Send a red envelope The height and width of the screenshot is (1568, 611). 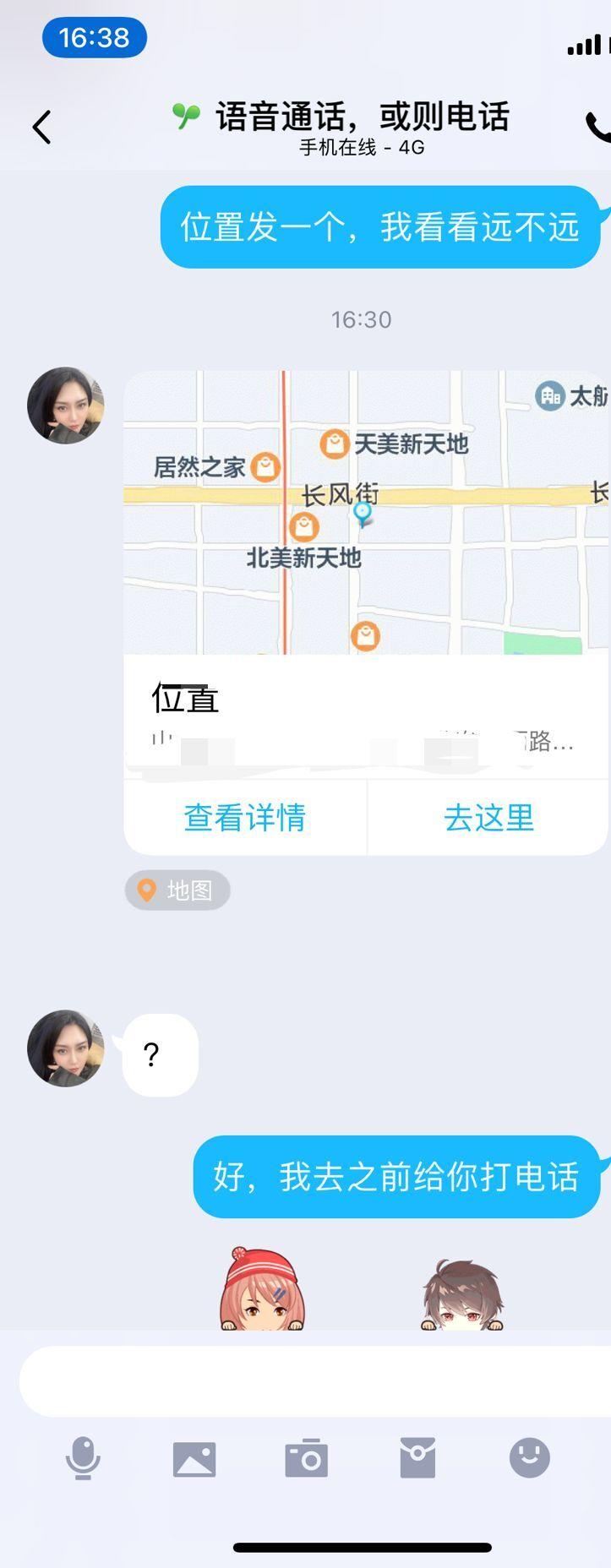pyautogui.click(x=417, y=1459)
